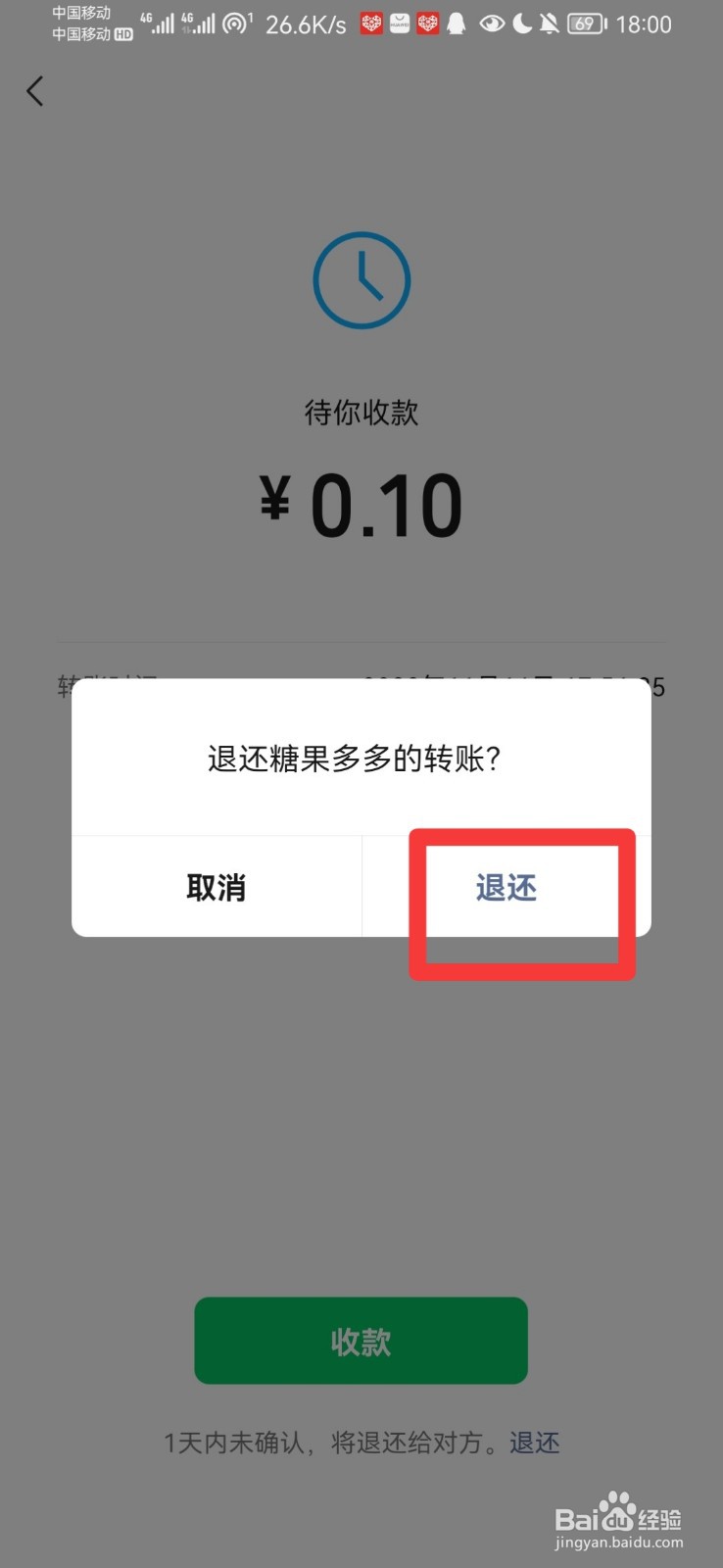Open the 退还 link at the bottom
The image size is (723, 1568).
pos(535,1442)
